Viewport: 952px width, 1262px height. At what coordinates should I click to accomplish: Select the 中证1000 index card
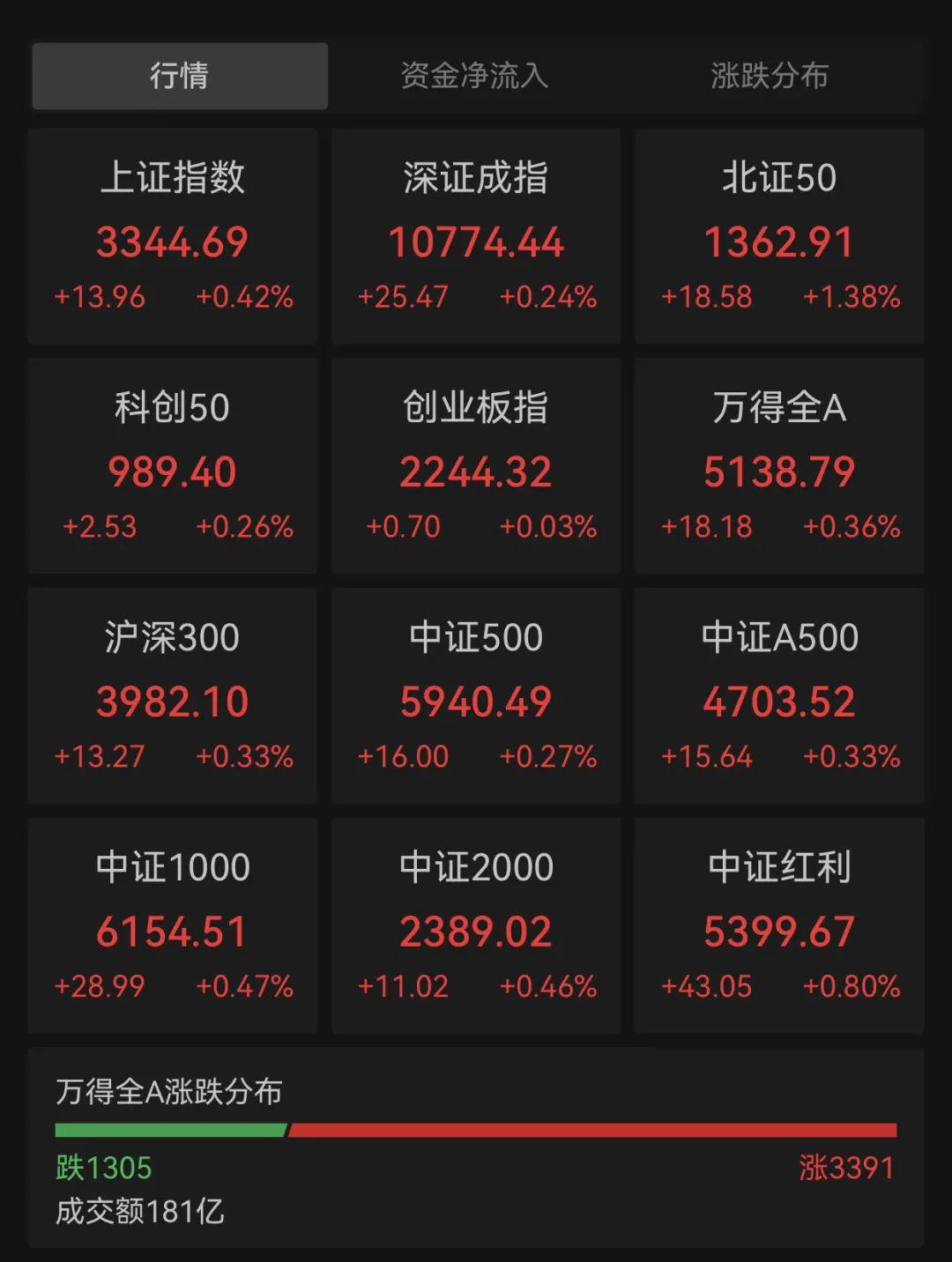point(174,927)
